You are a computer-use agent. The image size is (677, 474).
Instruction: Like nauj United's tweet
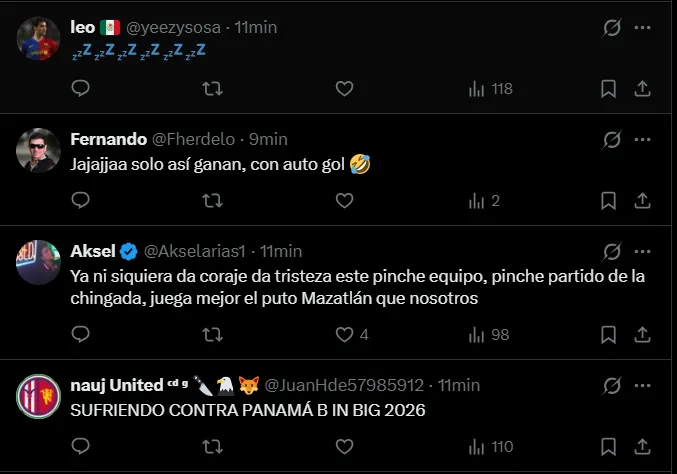(344, 447)
